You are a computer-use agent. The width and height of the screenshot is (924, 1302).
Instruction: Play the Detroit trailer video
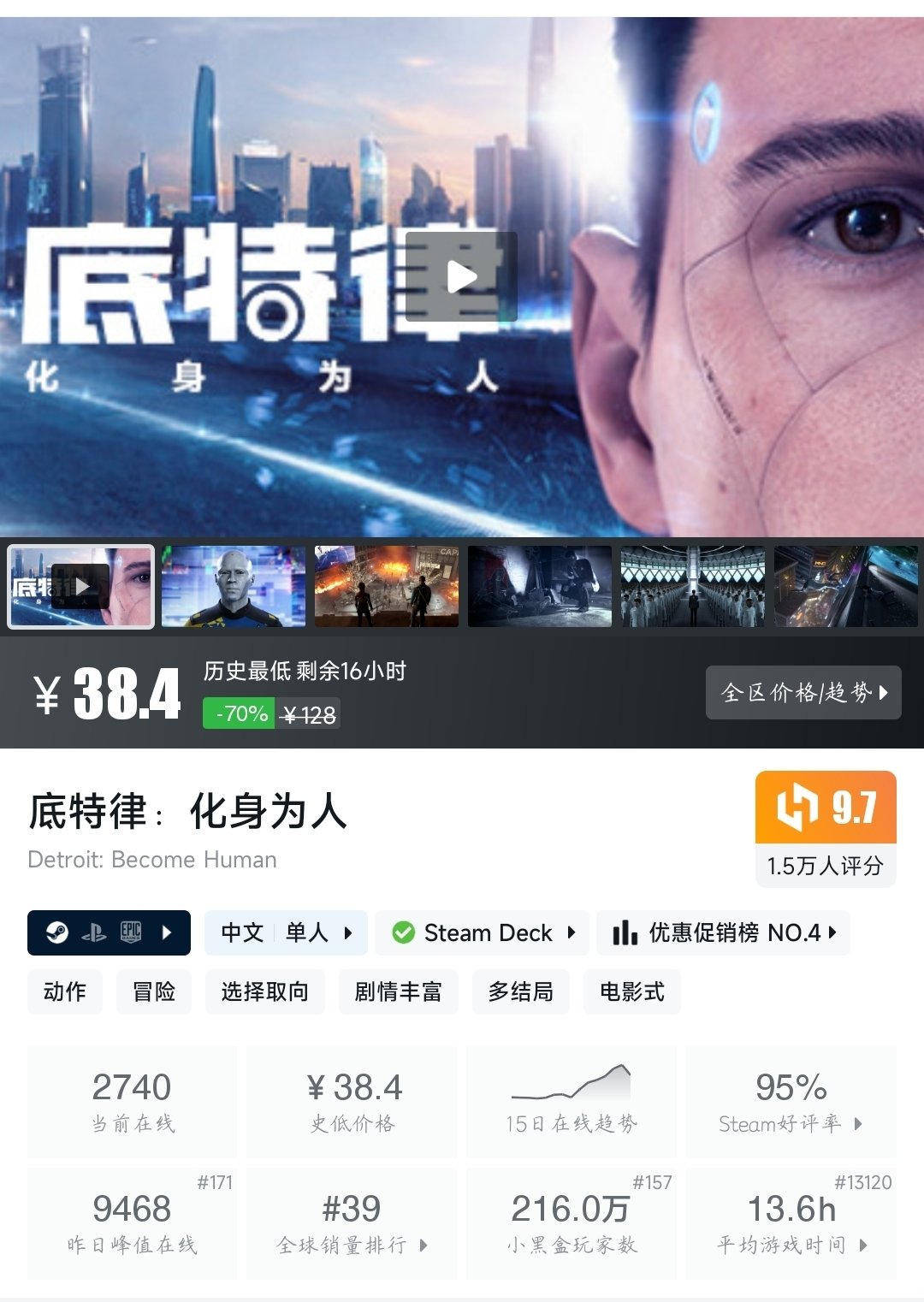(x=461, y=276)
